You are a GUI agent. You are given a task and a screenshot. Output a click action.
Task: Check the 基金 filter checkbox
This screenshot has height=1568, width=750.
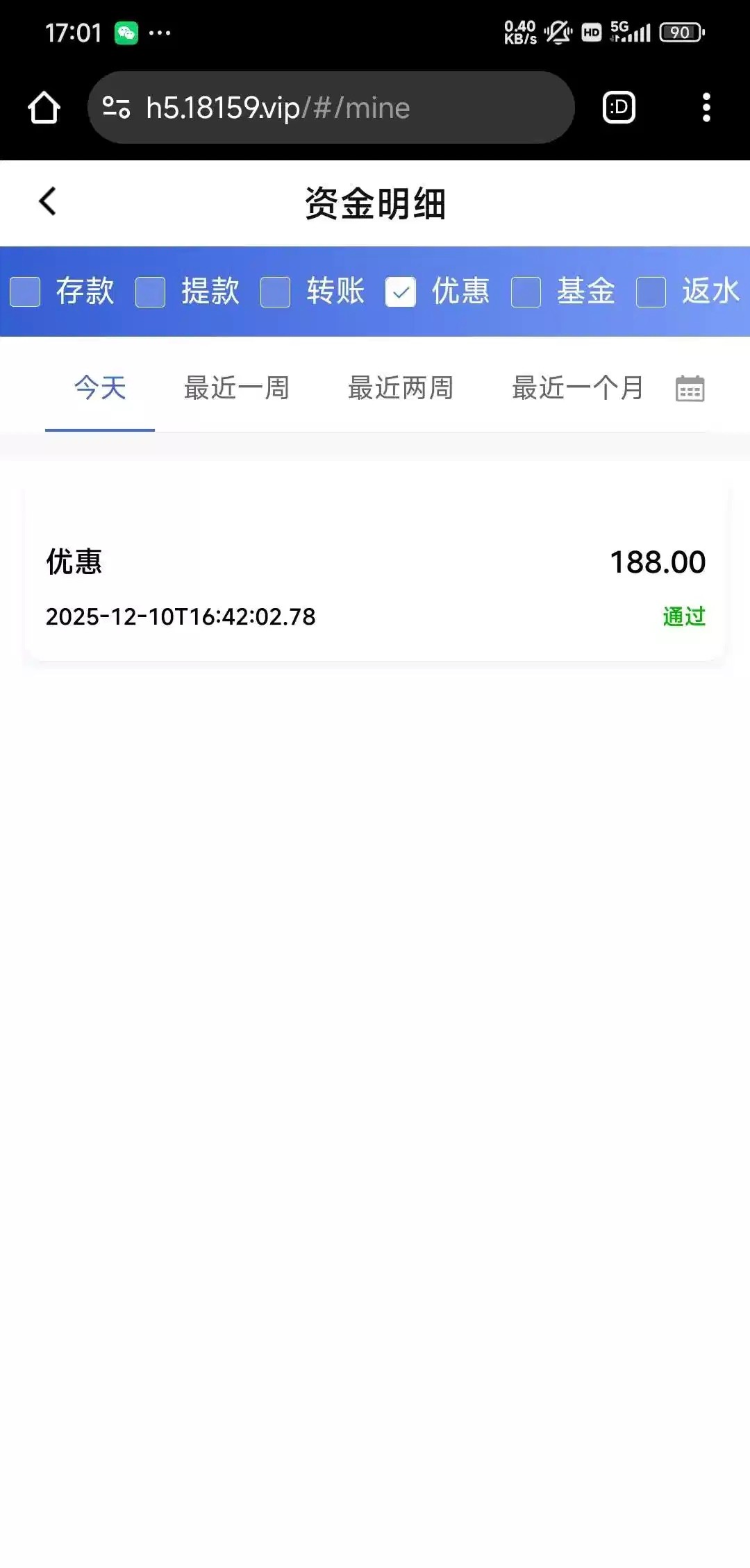pyautogui.click(x=526, y=292)
